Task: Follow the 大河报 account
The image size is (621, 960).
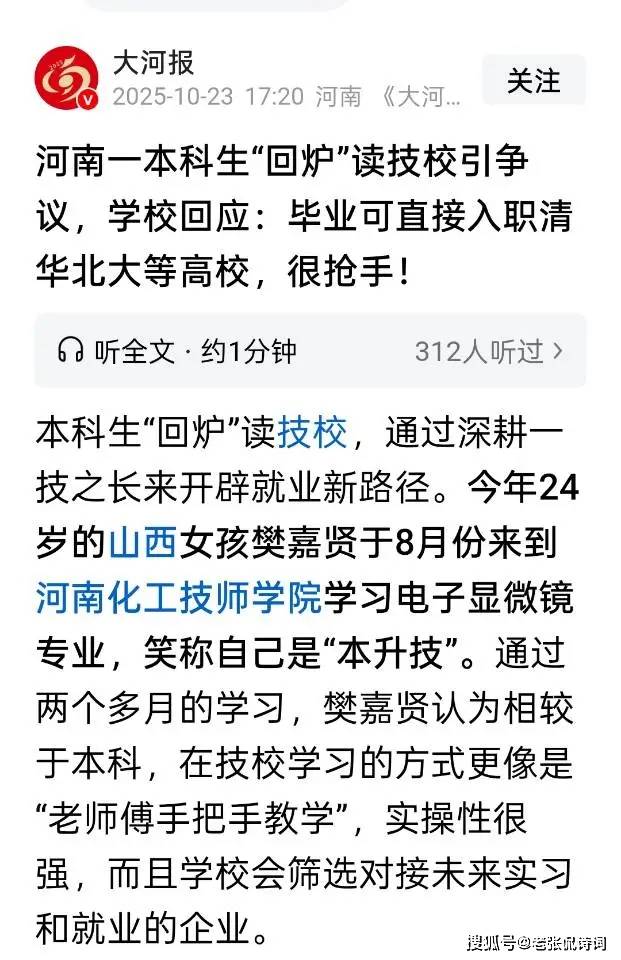Action: (533, 81)
